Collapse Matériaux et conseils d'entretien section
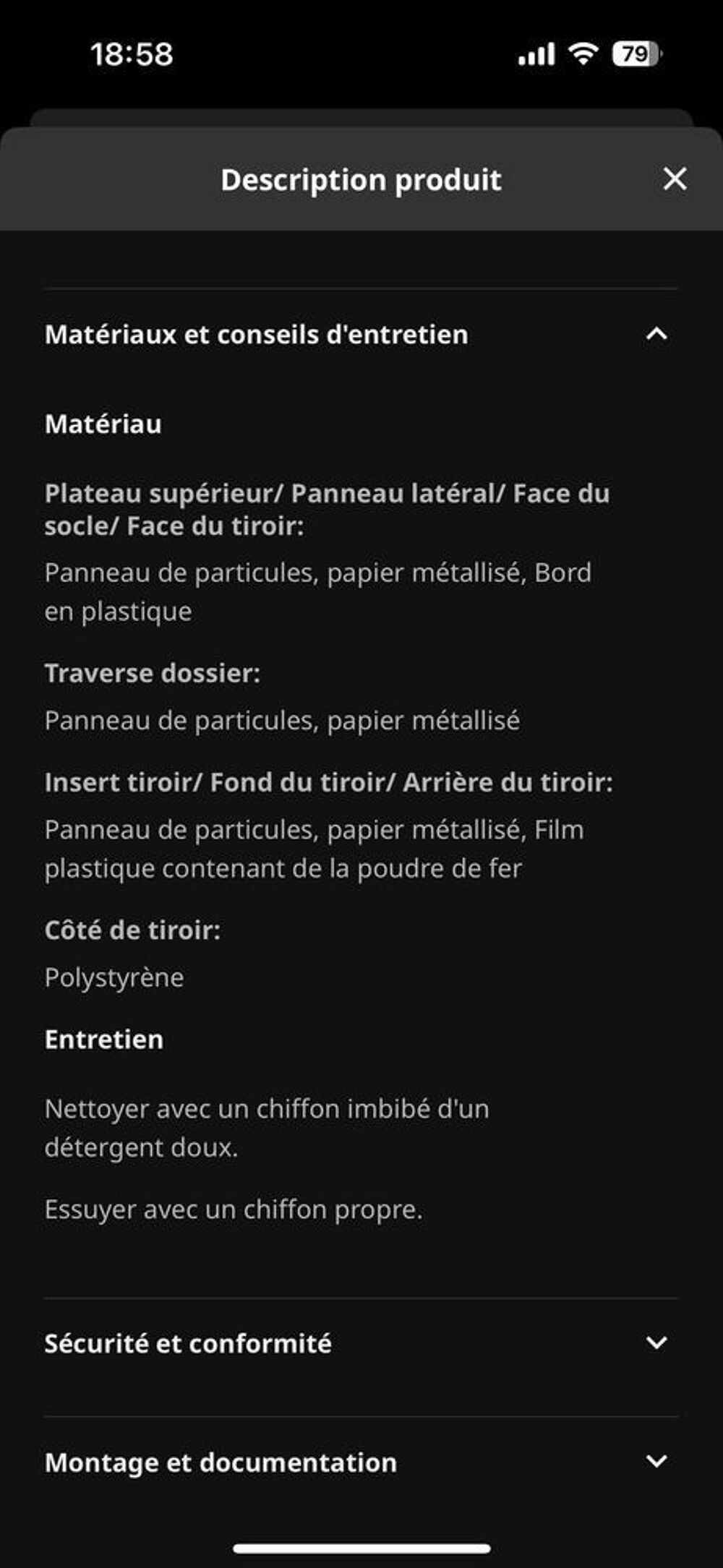 (361, 334)
